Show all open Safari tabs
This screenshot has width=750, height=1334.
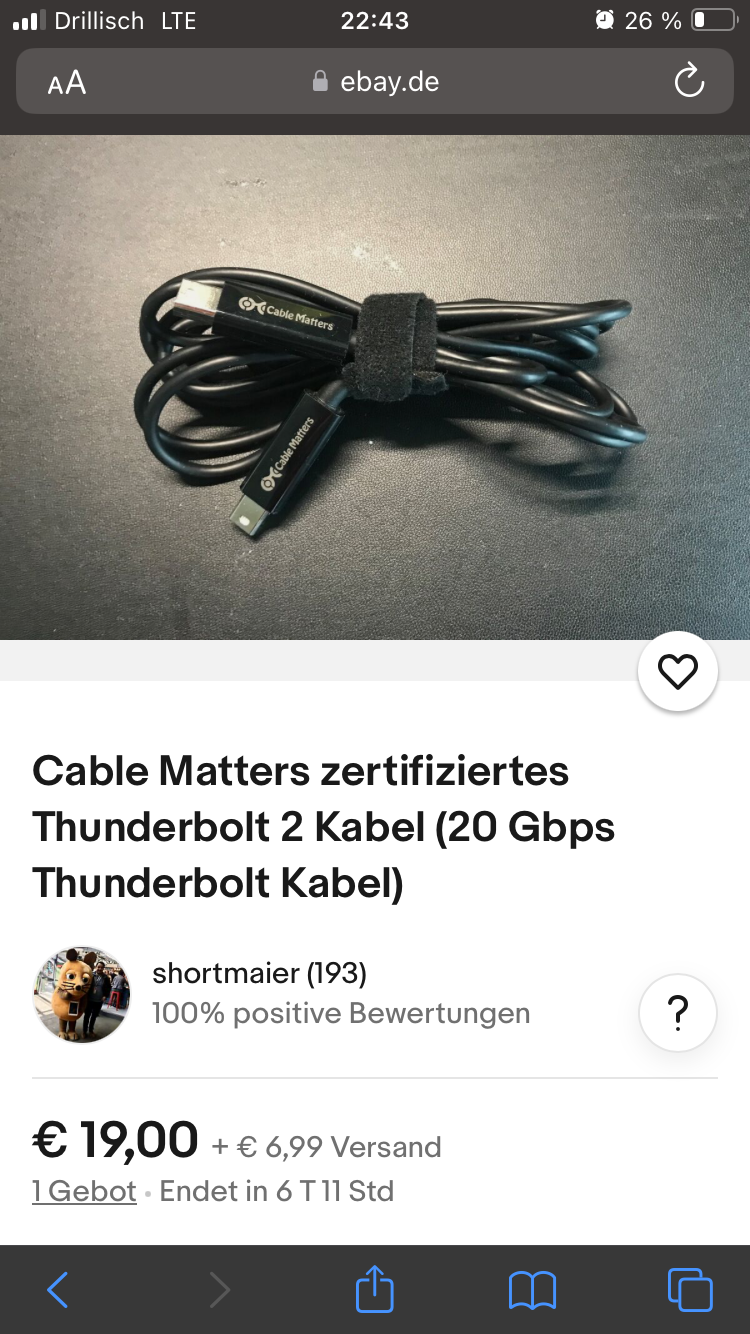[x=689, y=1290]
